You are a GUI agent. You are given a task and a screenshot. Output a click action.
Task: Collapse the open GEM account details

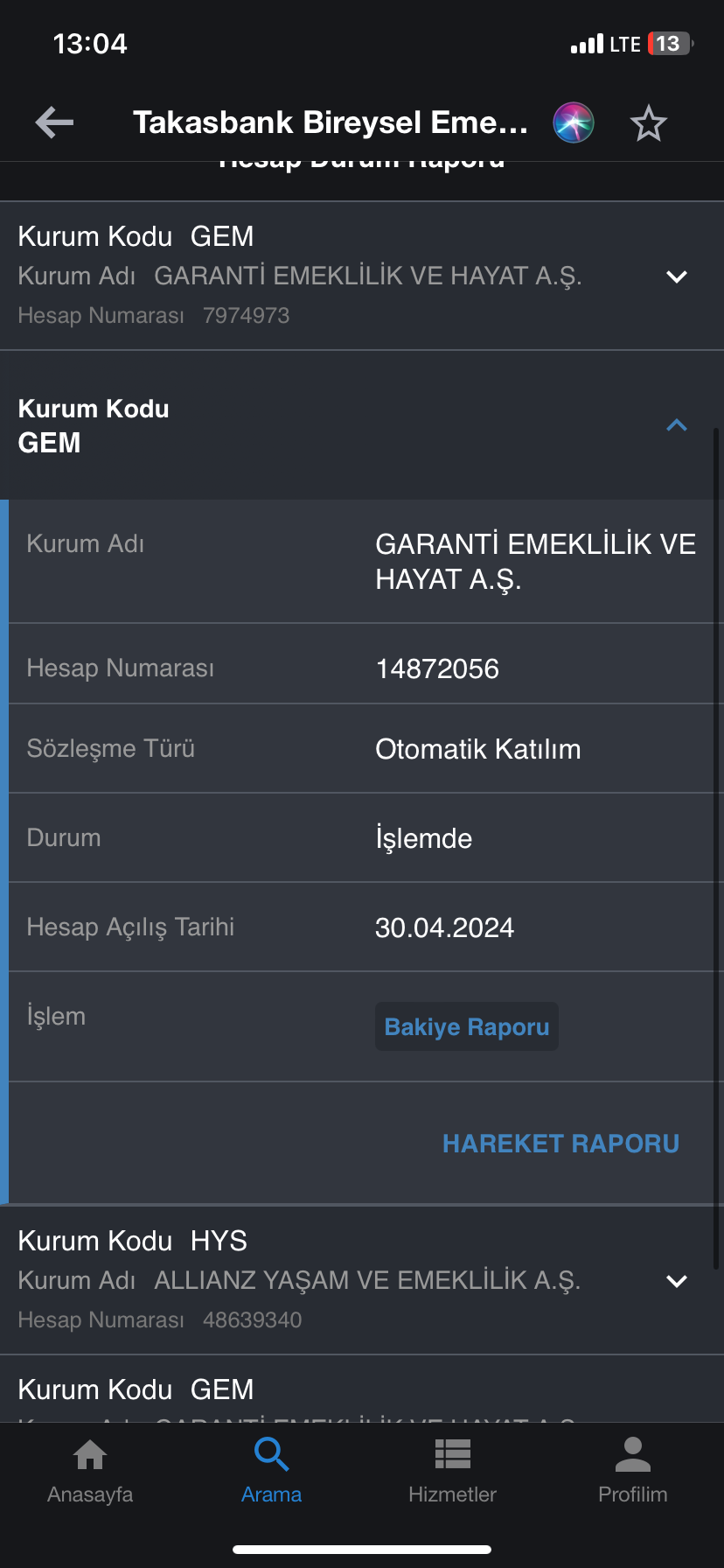coord(676,426)
